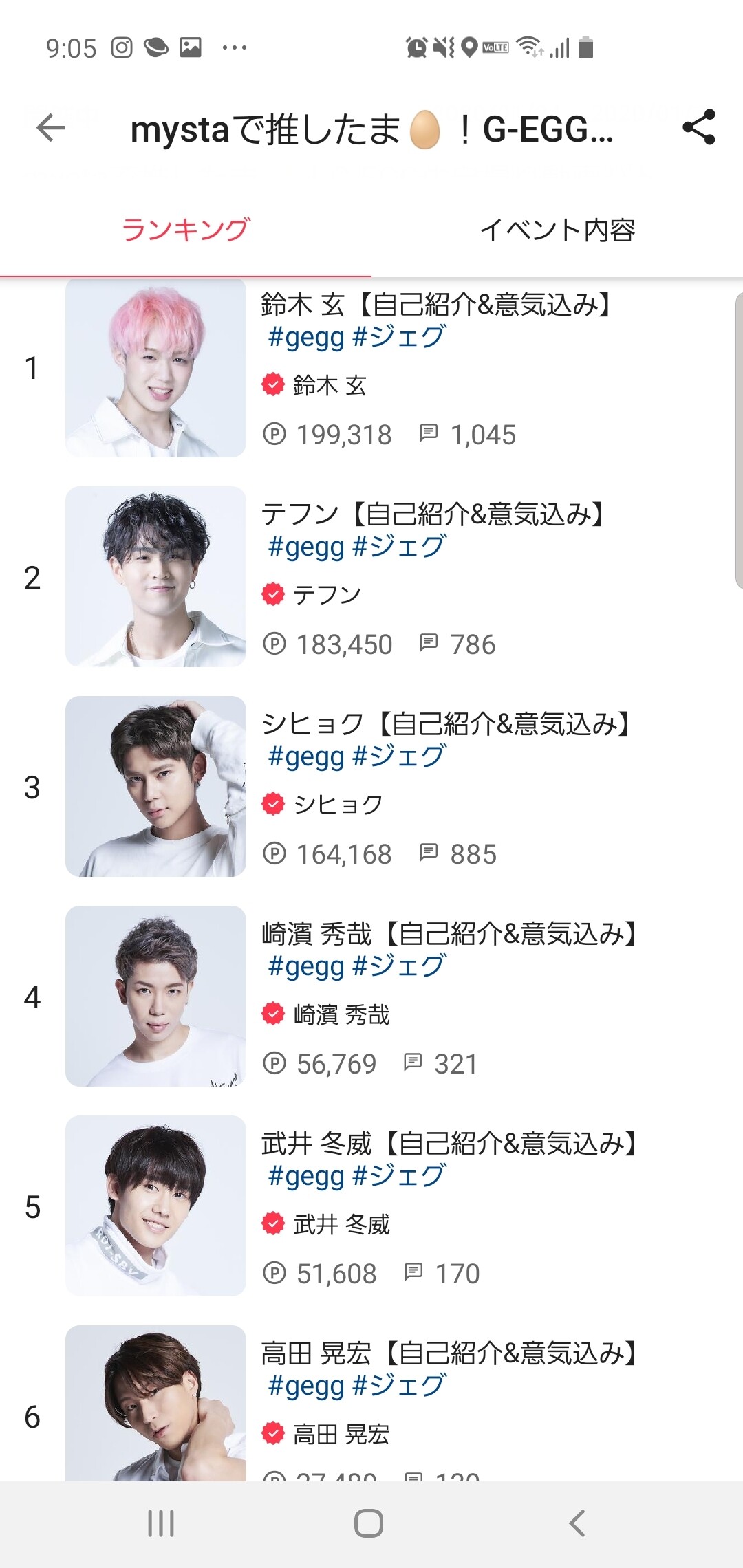Open the recent apps view

point(161,1523)
